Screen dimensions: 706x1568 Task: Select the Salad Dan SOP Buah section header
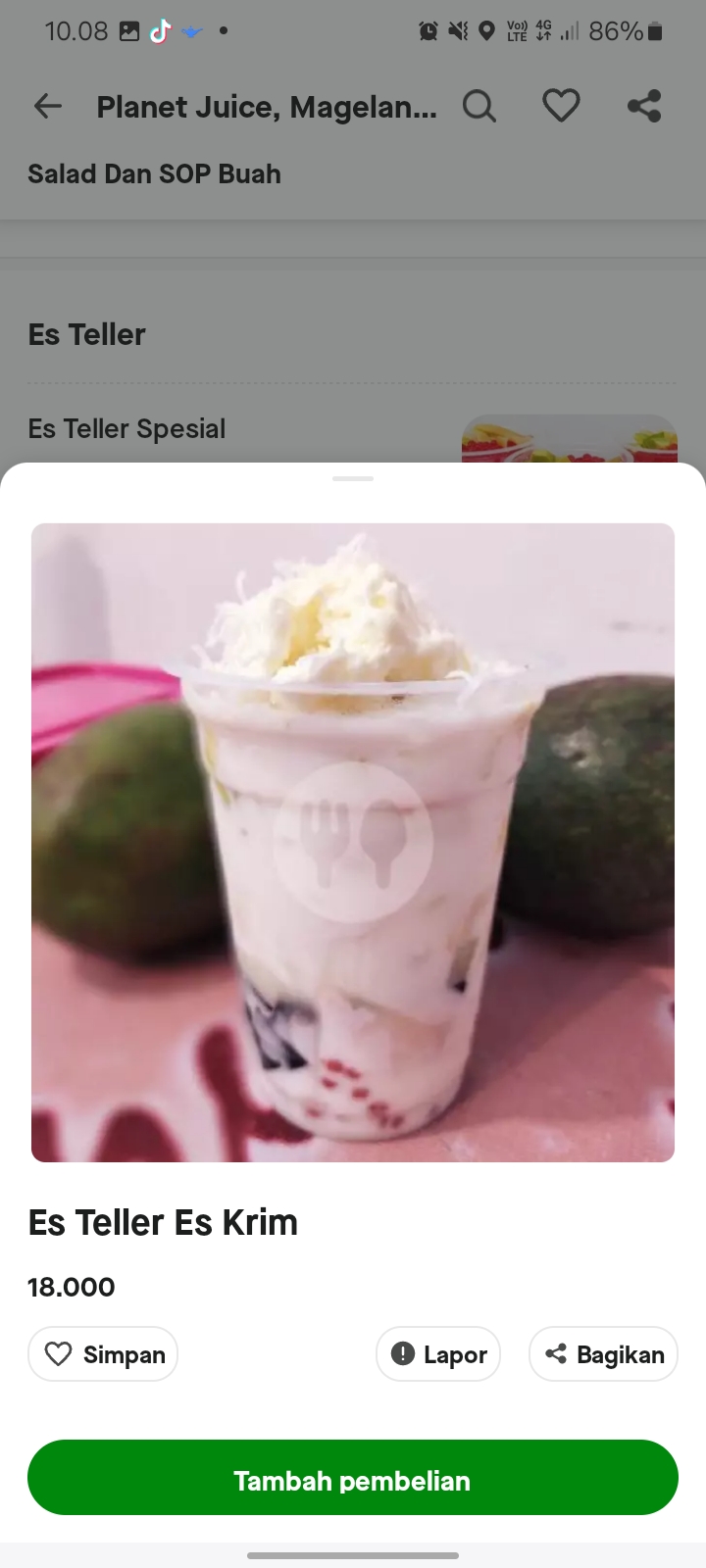pyautogui.click(x=153, y=173)
